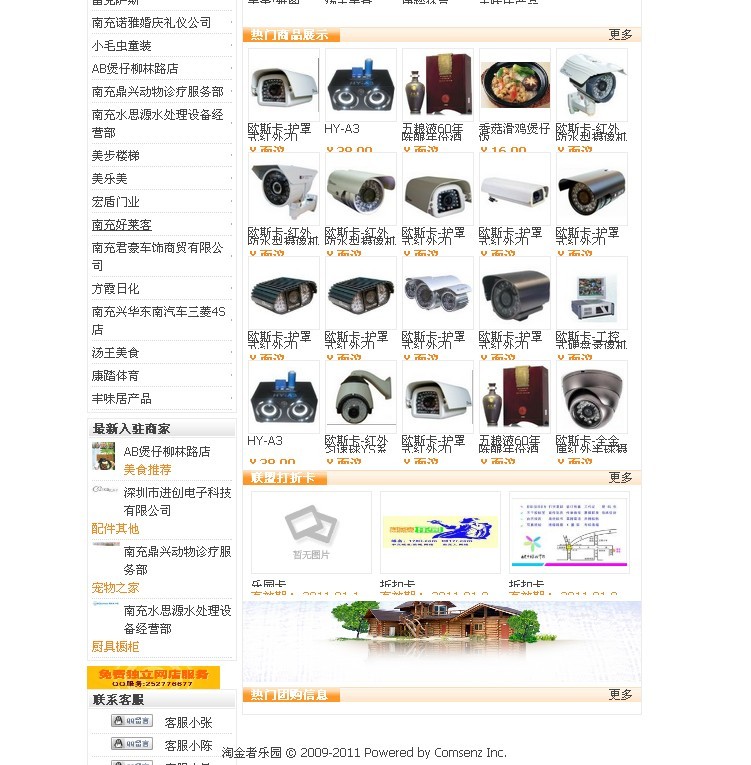
Task: Tap the 免费独立网店服务 banner
Action: click(x=153, y=677)
